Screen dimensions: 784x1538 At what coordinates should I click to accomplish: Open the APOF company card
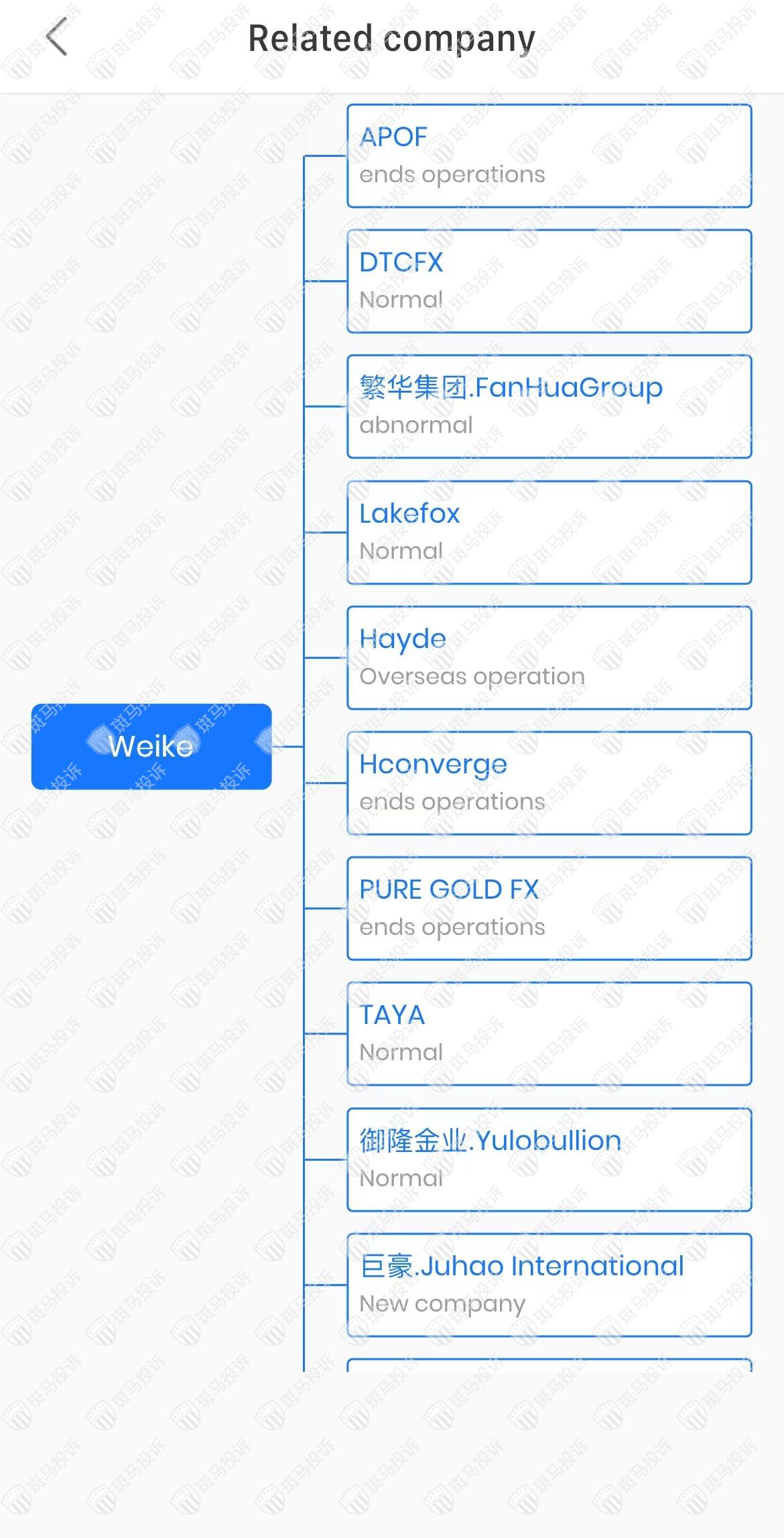click(x=549, y=156)
